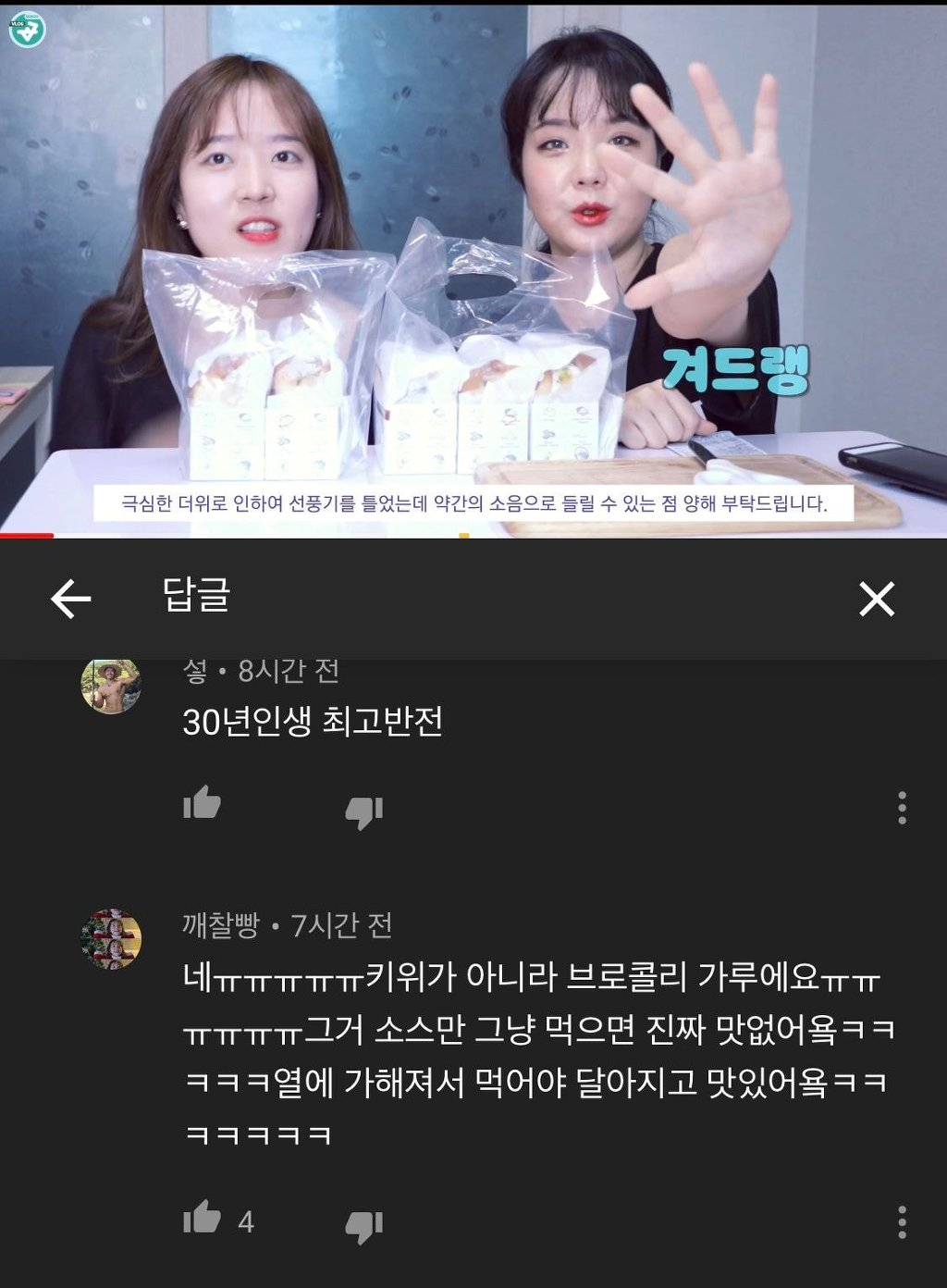Dislike the comment by 설
This screenshot has width=947, height=1288.
click(x=363, y=811)
